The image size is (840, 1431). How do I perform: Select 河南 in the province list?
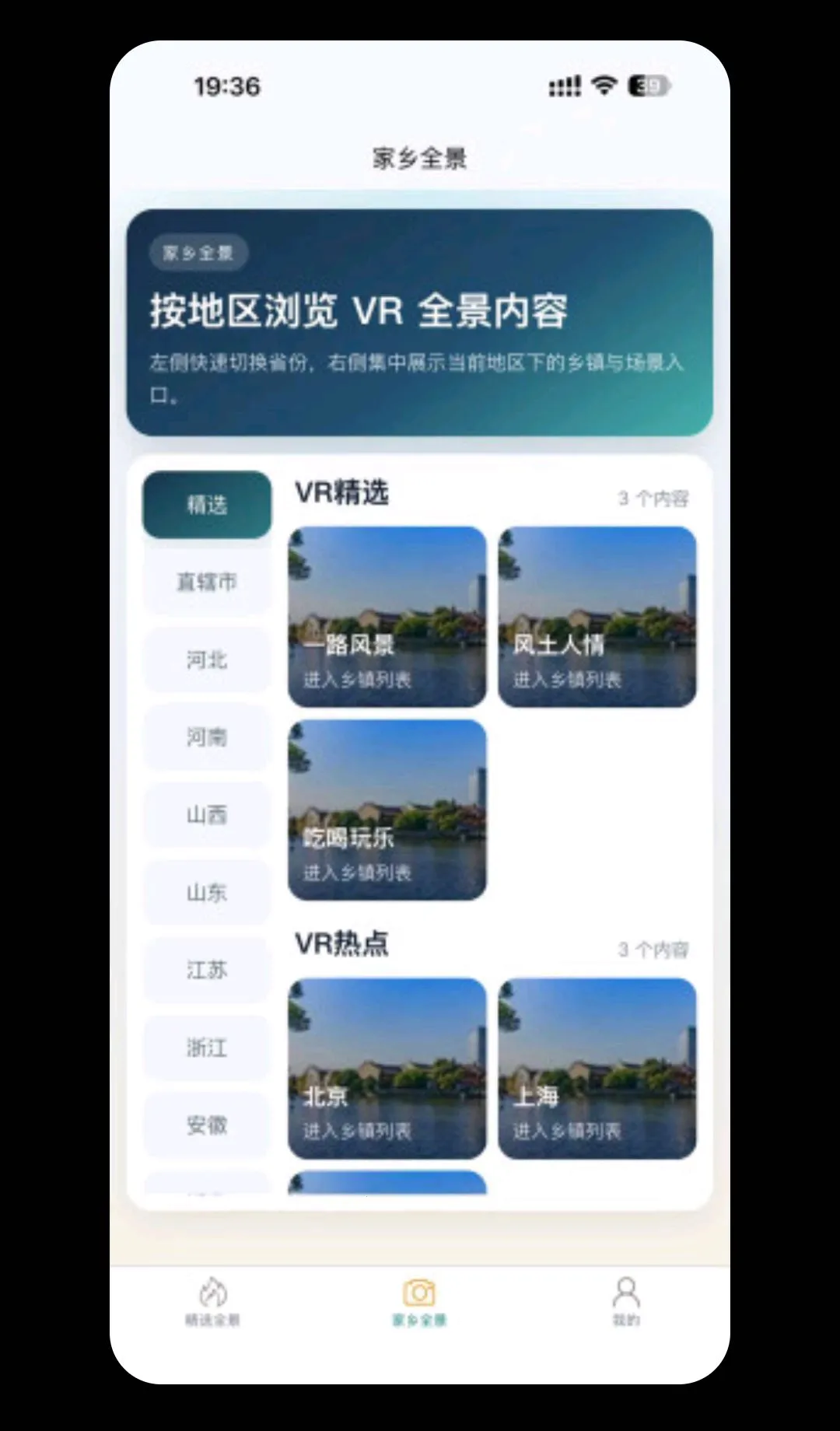click(207, 736)
